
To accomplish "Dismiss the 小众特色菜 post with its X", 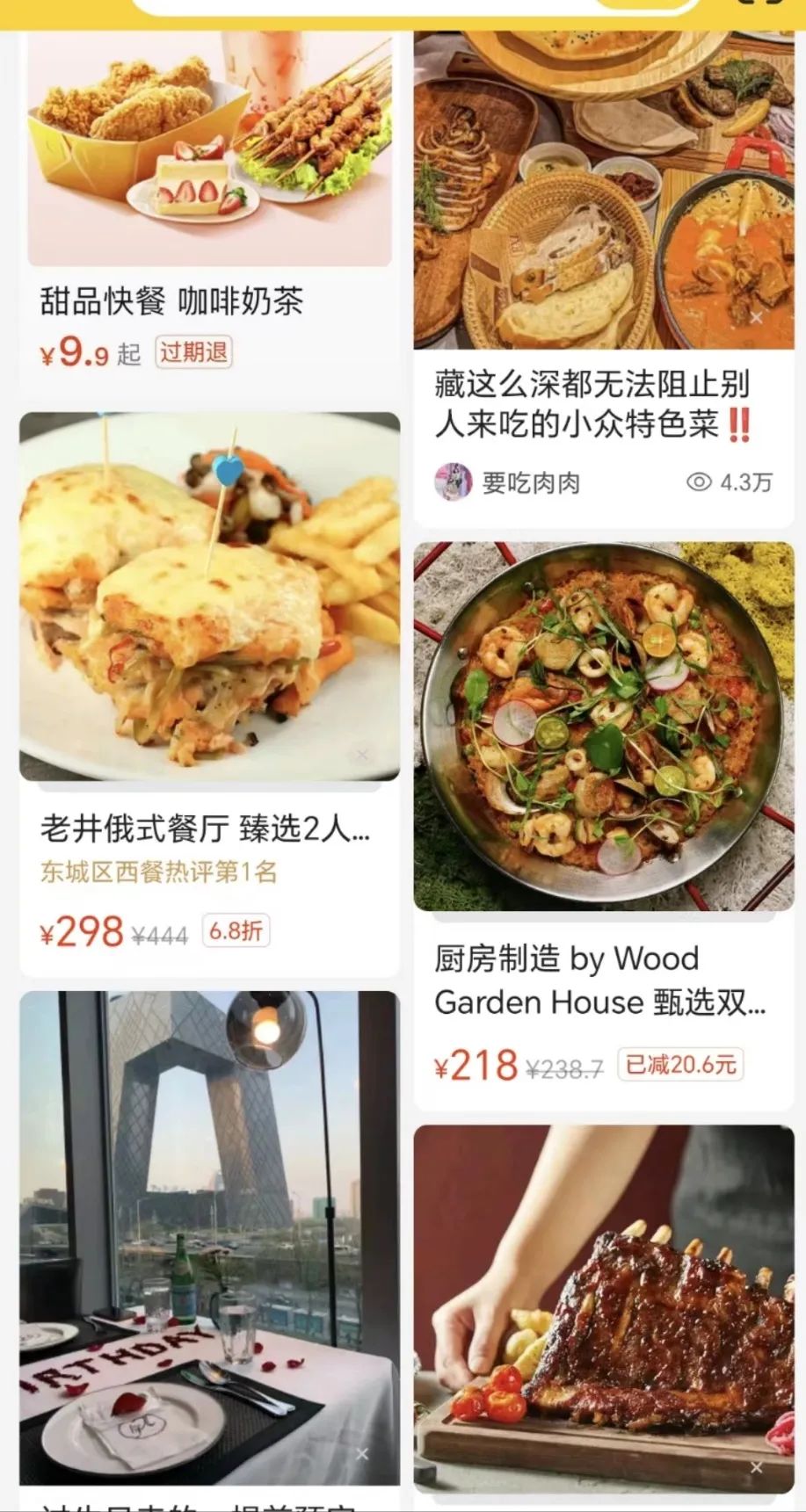I will click(x=756, y=318).
